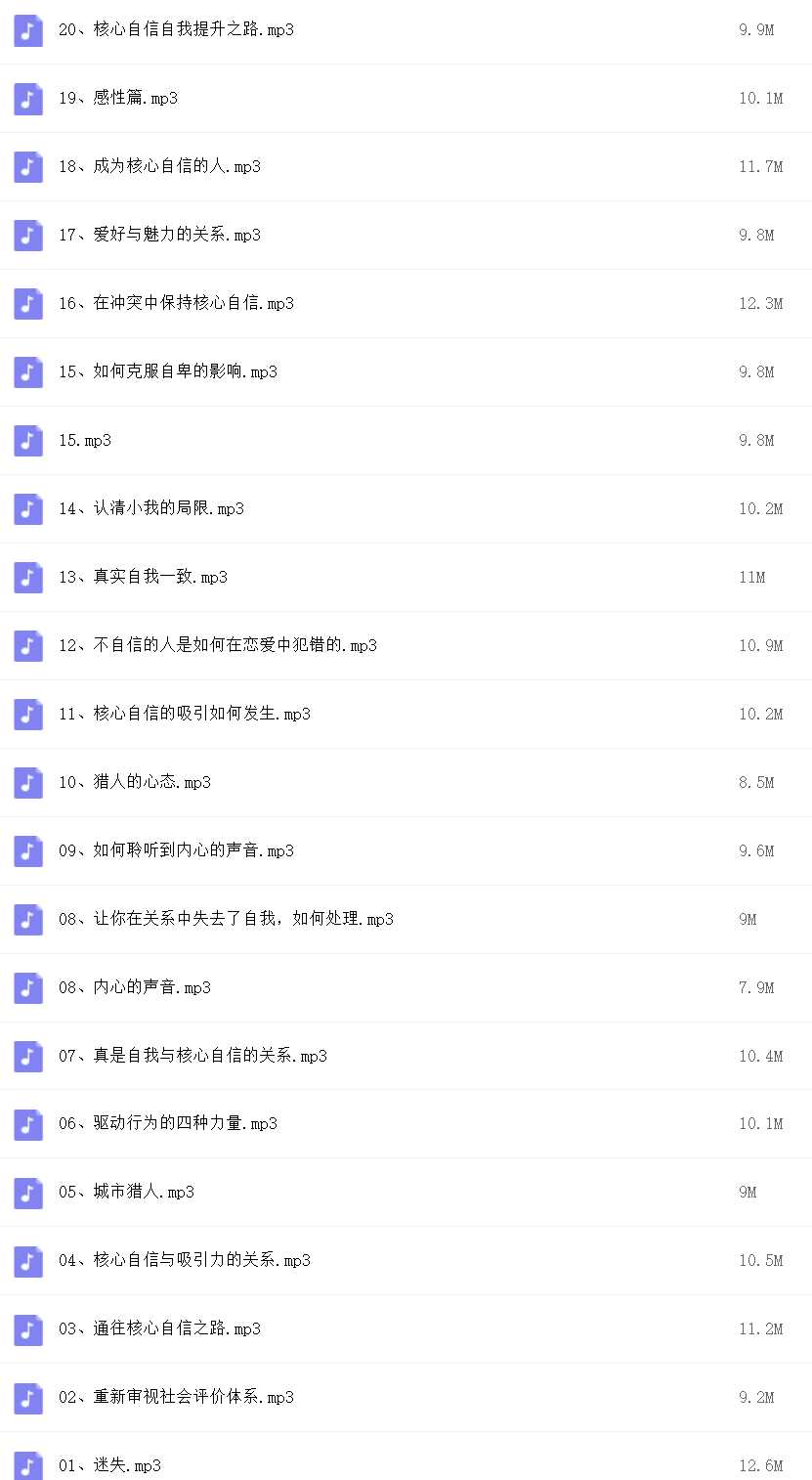Open 18、成为核心自信的人.mp3
812x1480 pixels.
tap(159, 167)
